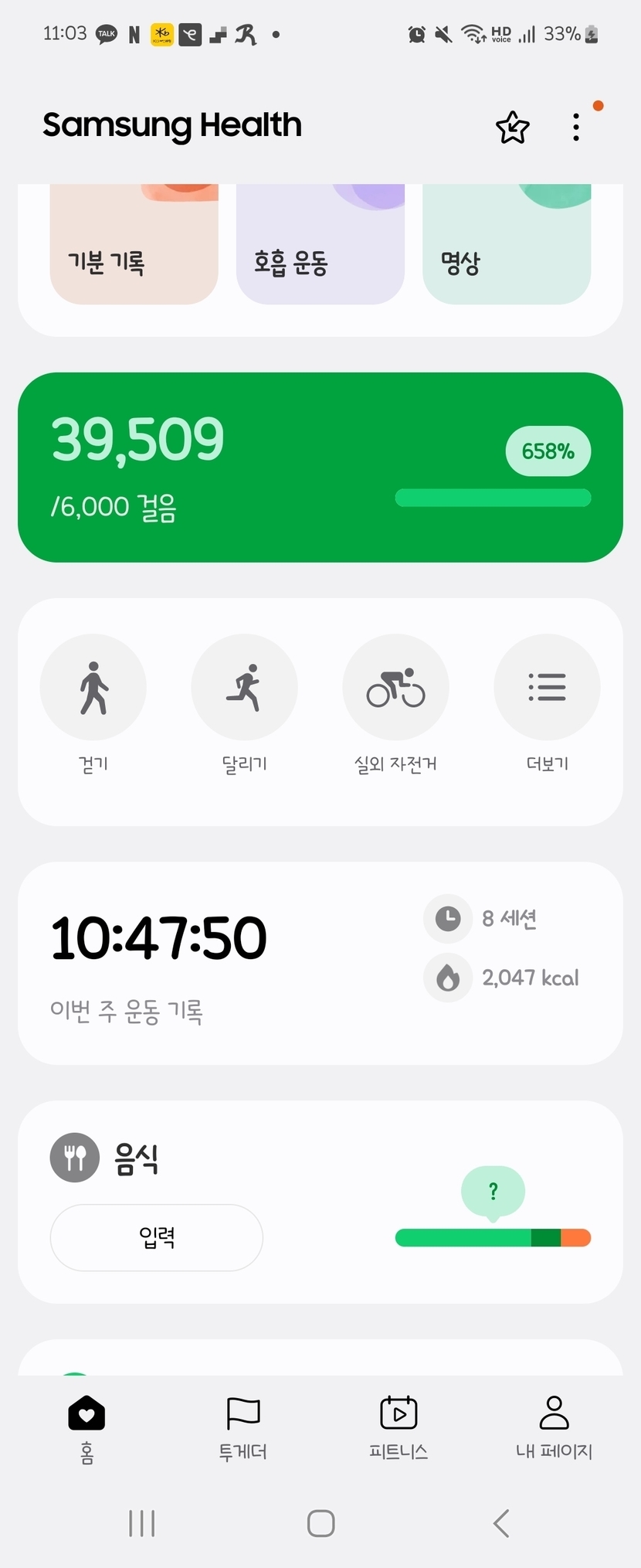Open the 이번 주 운동 기록 card
The image size is (641, 1568).
[320, 964]
